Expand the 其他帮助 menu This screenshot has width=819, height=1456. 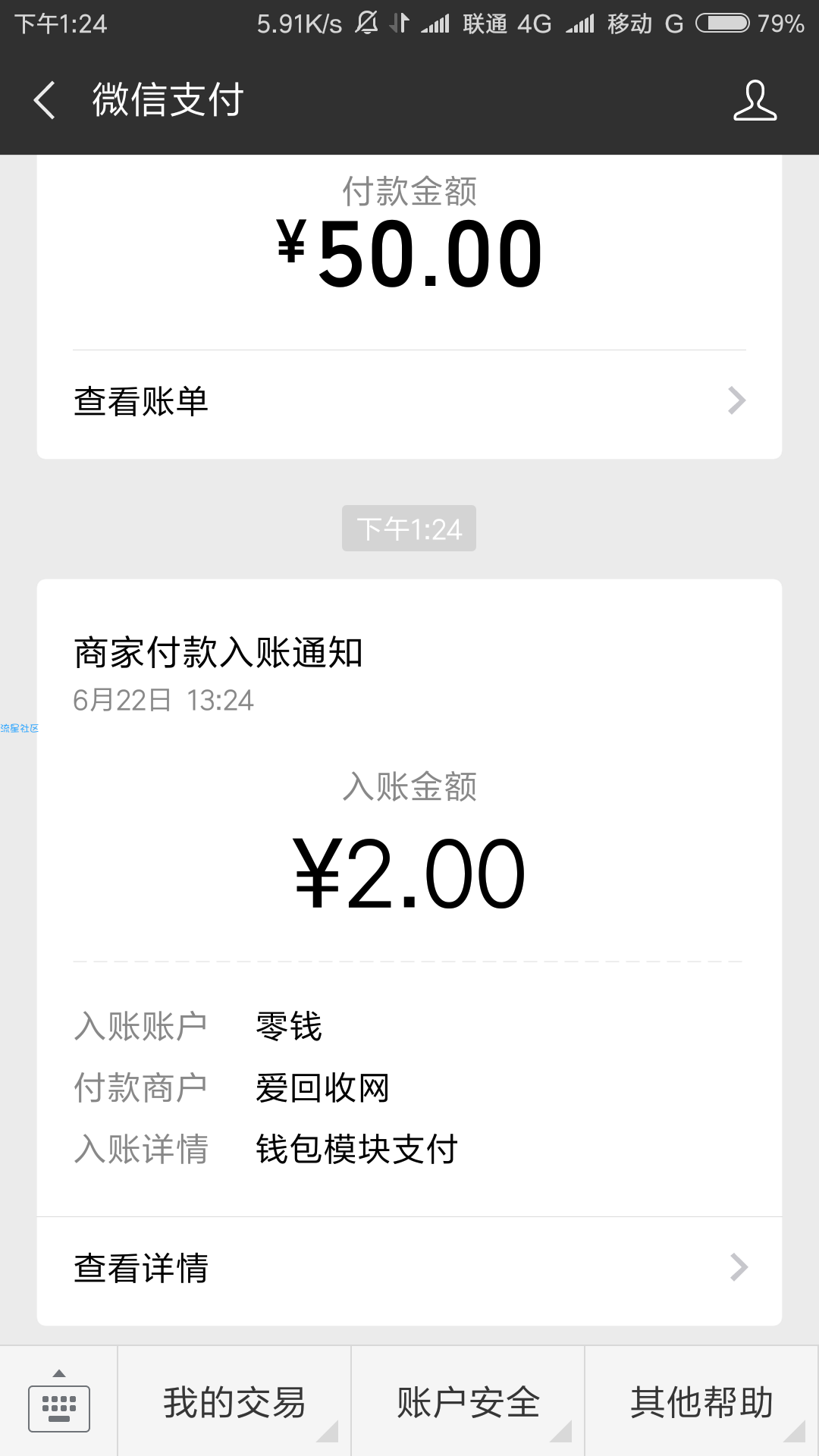click(701, 1401)
